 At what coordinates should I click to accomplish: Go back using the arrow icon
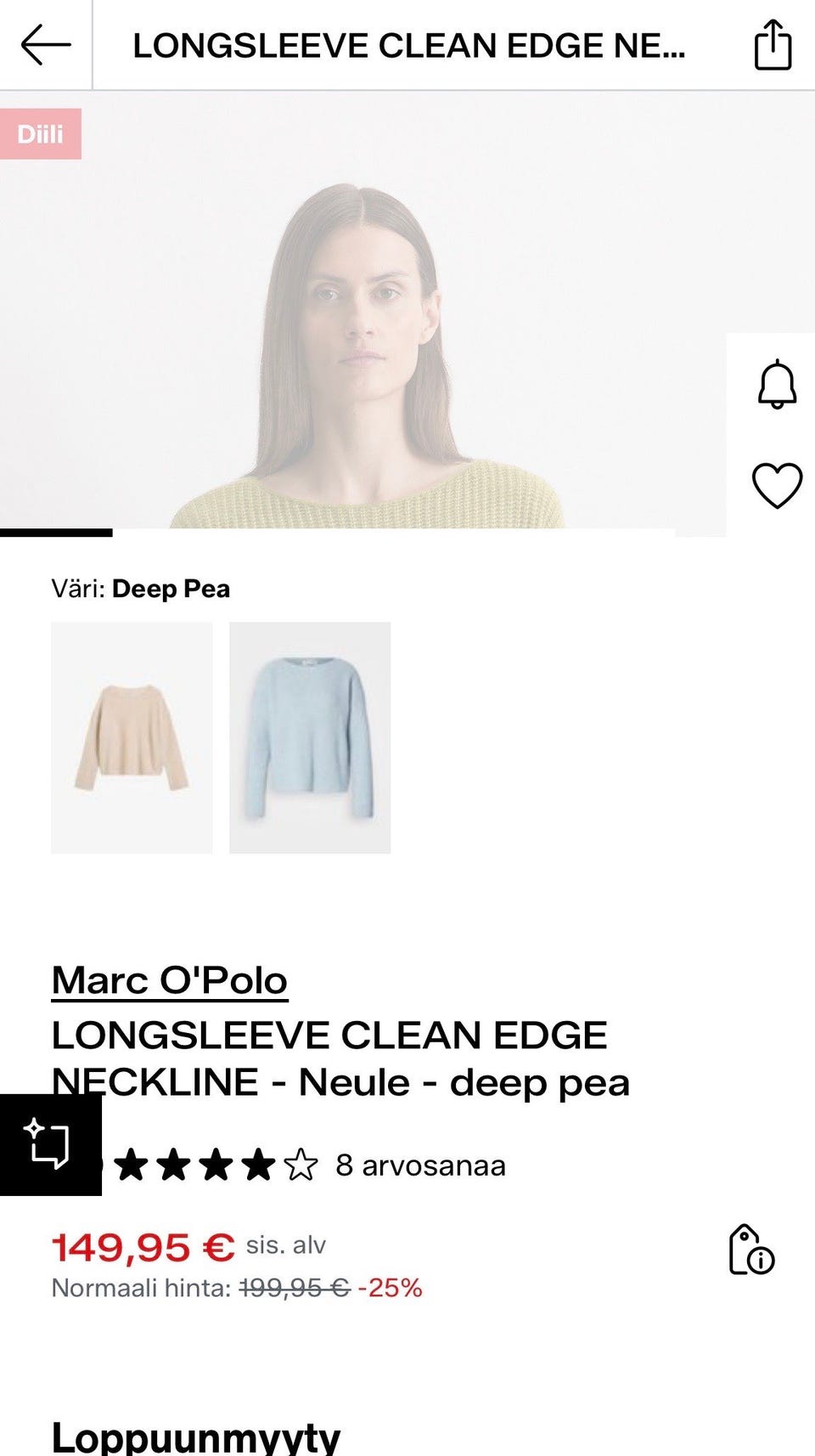pos(46,45)
